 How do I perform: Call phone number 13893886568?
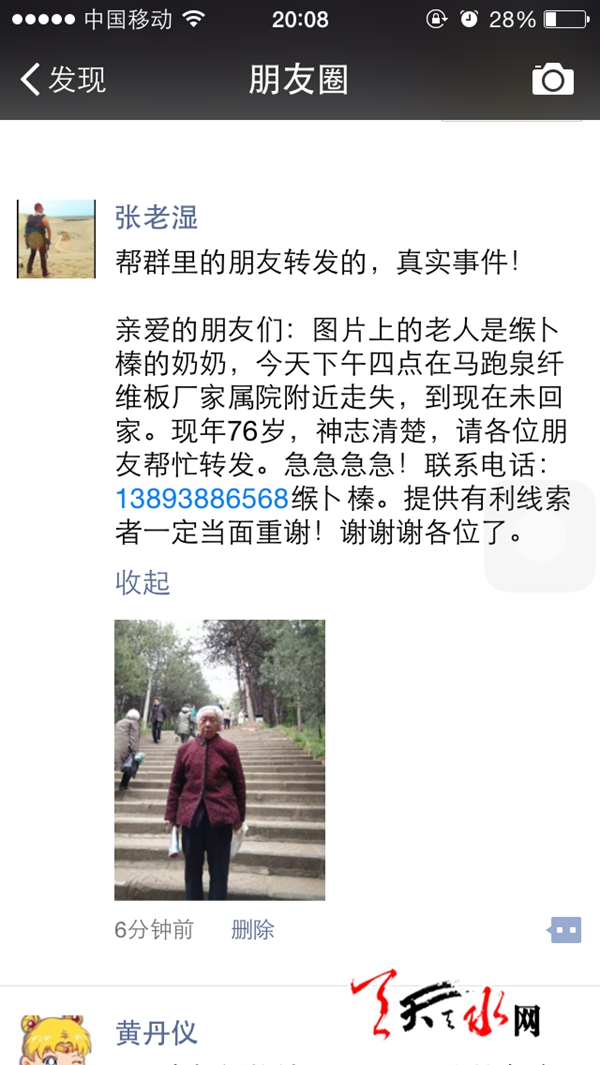point(202,498)
